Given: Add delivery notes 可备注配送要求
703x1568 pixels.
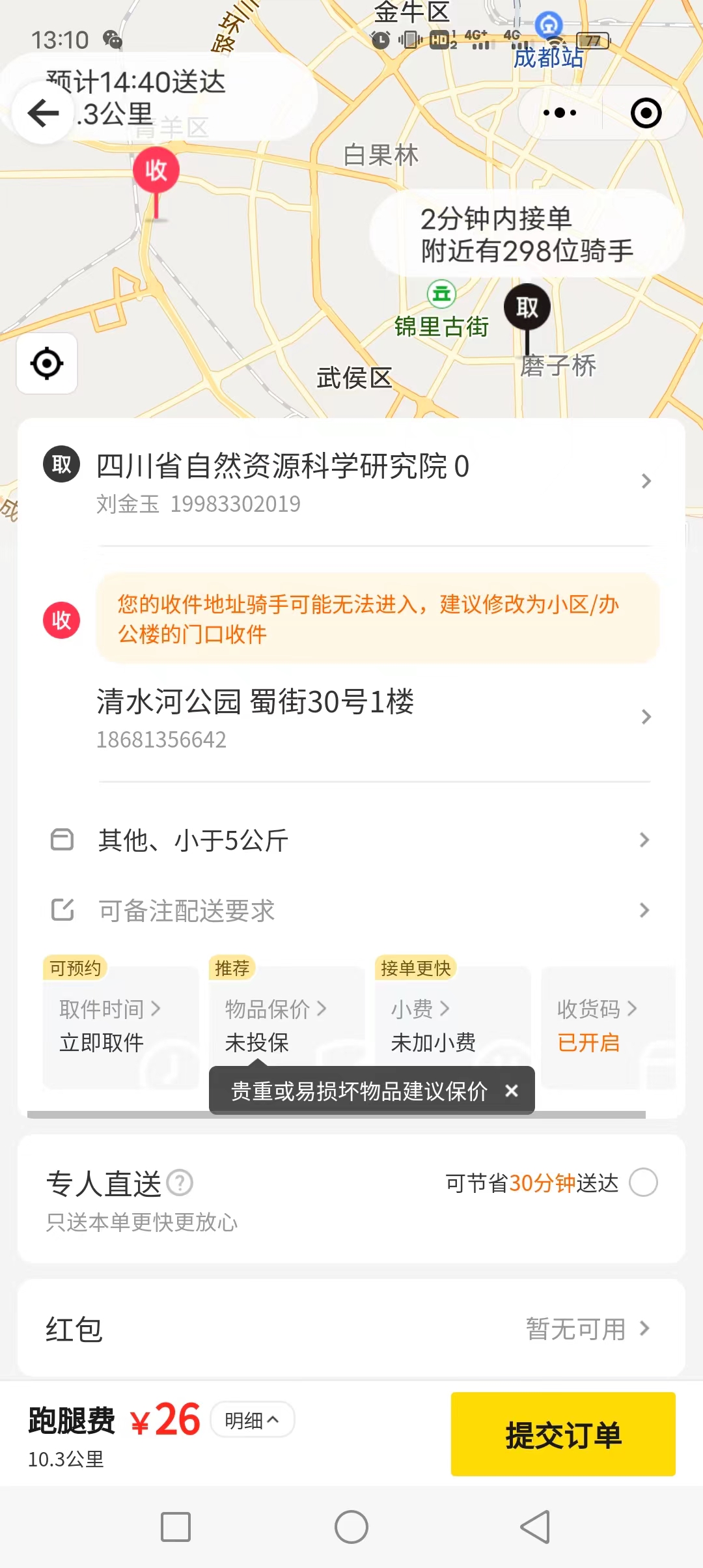Looking at the screenshot, I should 351,910.
